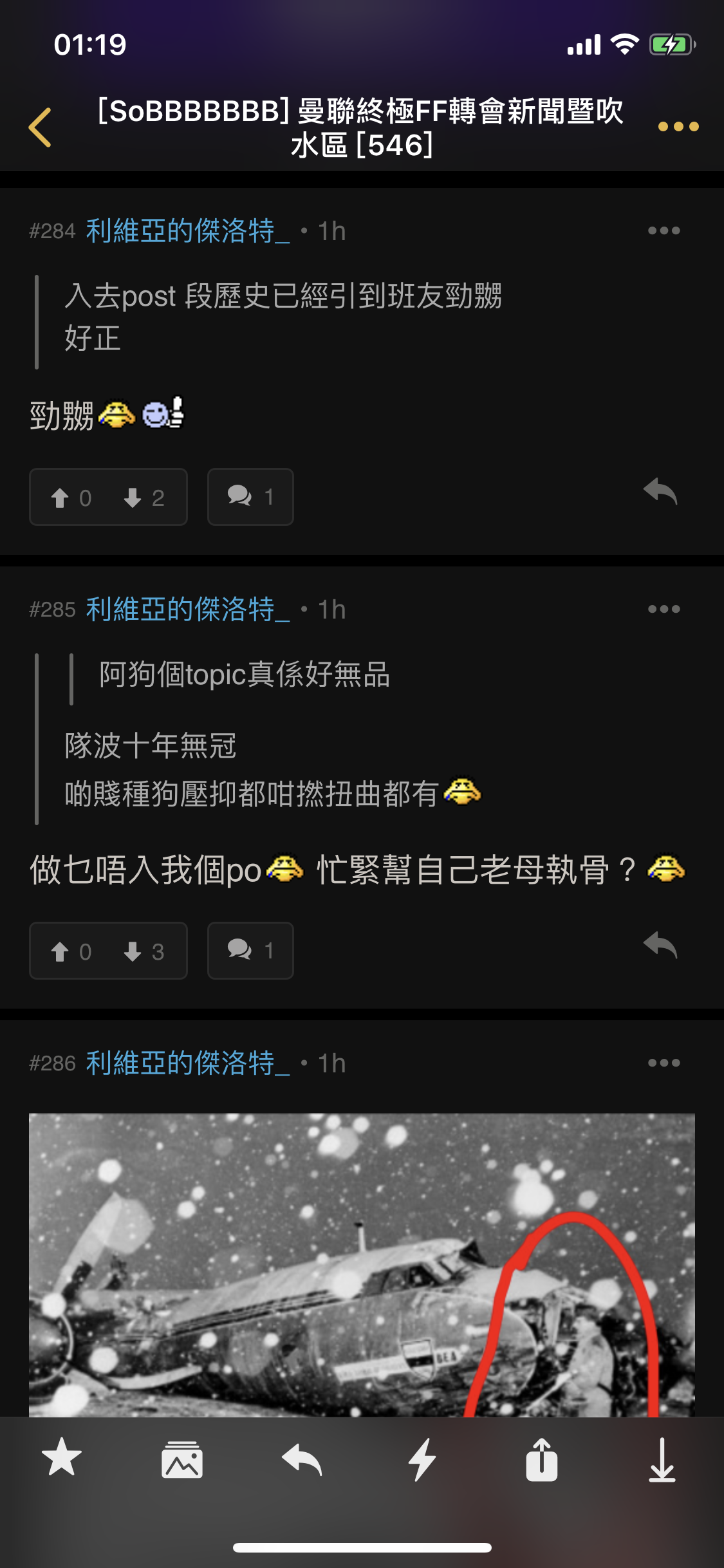Downvote post #285
Viewport: 724px width, 1568px height.
point(144,951)
